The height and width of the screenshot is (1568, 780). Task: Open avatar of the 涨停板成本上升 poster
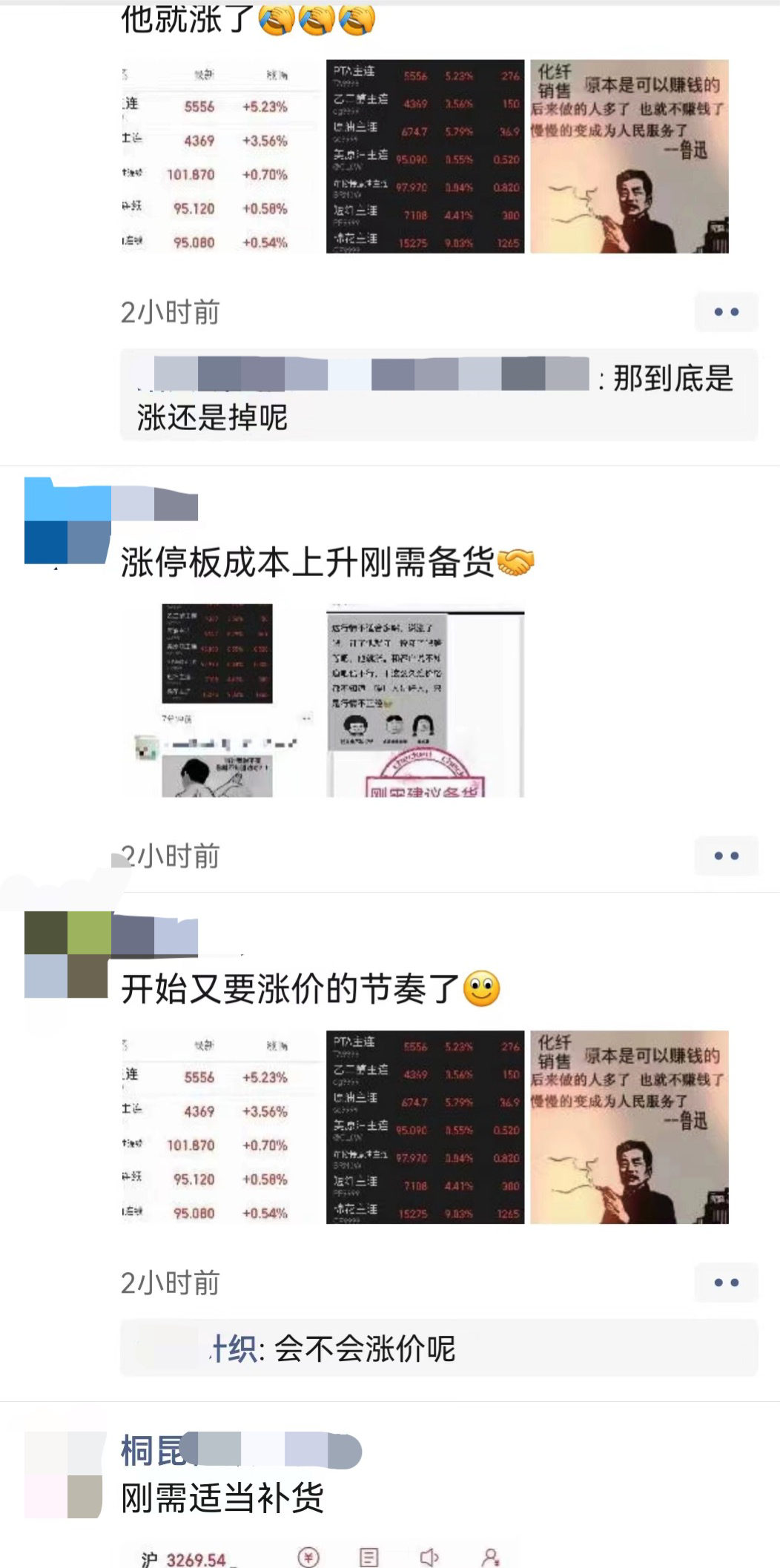(67, 521)
